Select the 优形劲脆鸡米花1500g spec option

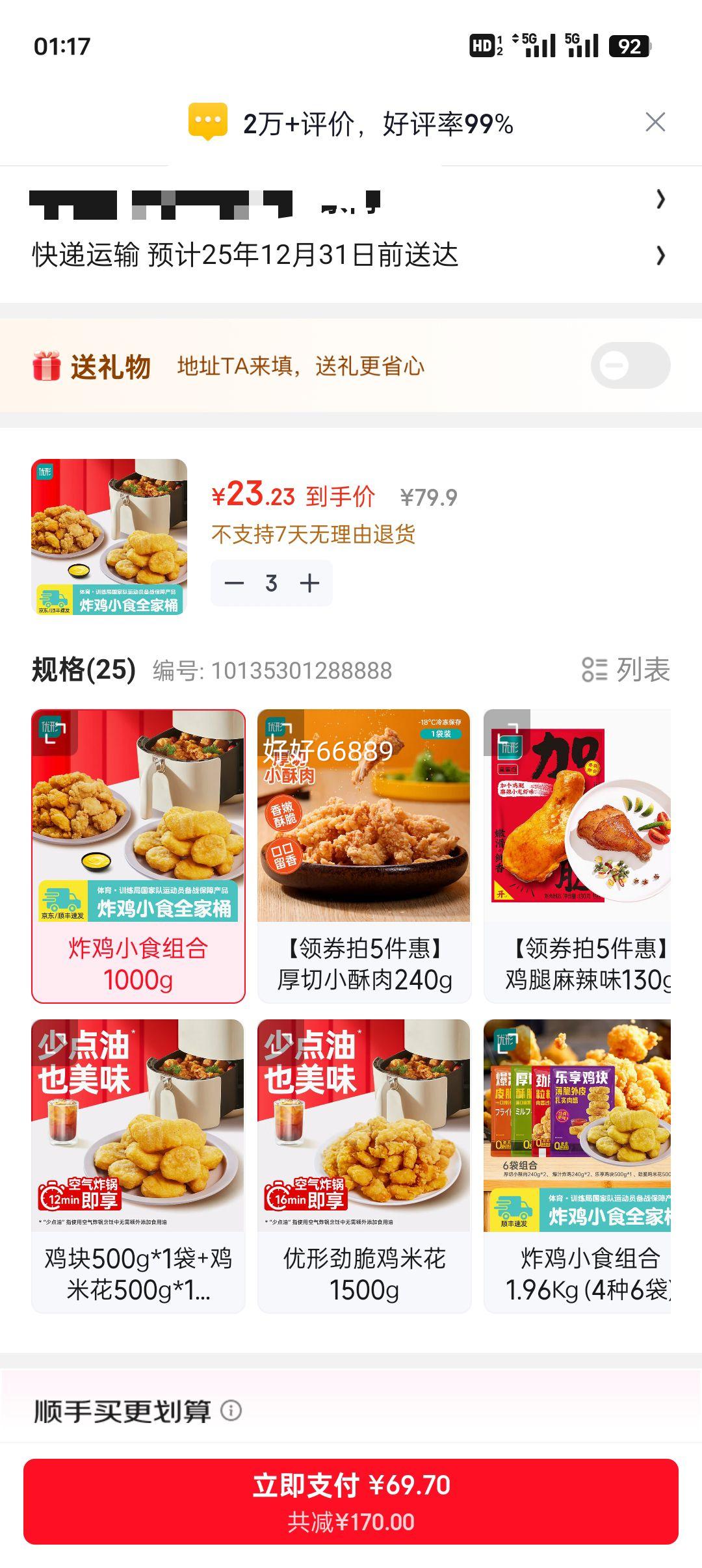coord(365,1170)
